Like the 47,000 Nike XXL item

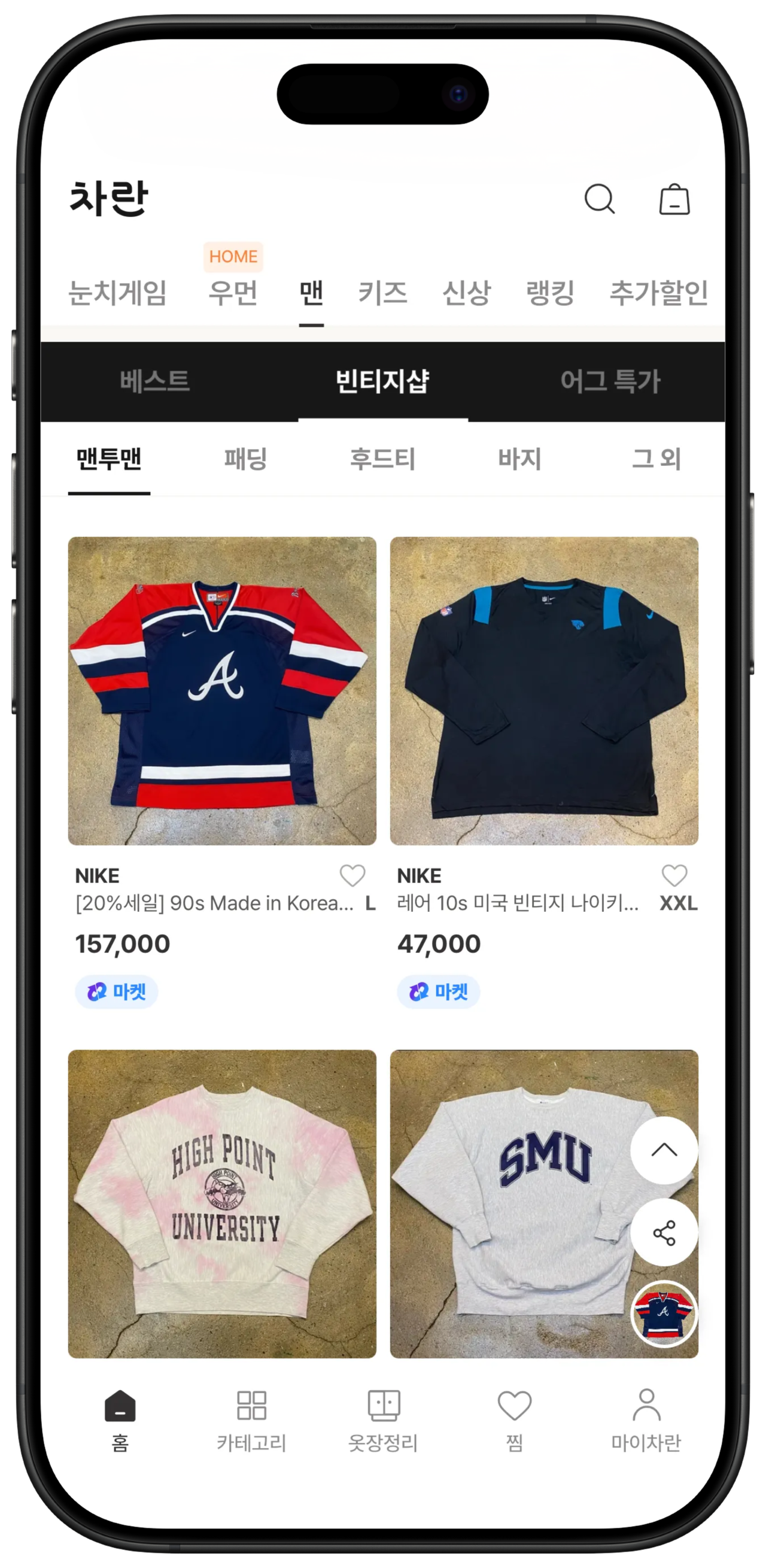click(x=674, y=876)
